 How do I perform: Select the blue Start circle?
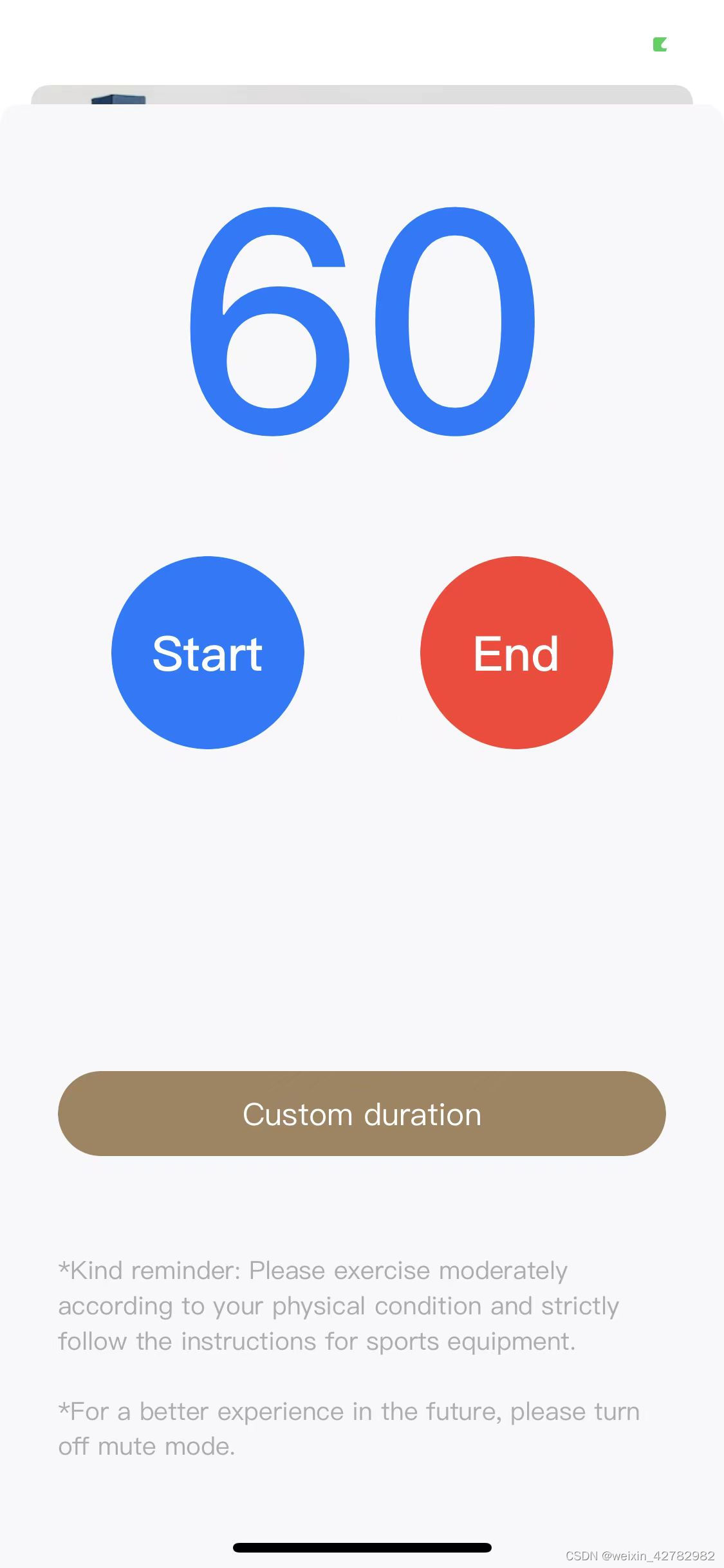click(208, 653)
